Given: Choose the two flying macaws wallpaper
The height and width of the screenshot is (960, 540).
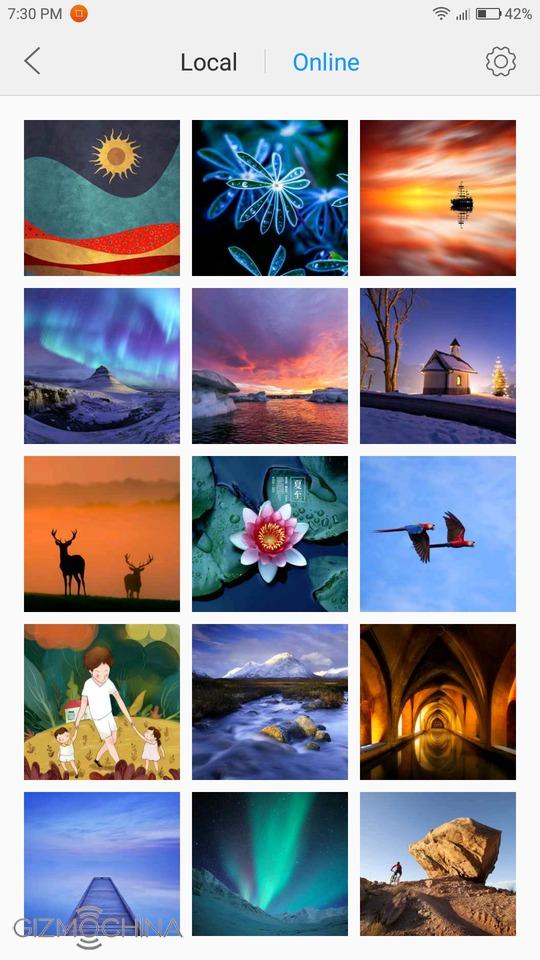Looking at the screenshot, I should pyautogui.click(x=438, y=534).
